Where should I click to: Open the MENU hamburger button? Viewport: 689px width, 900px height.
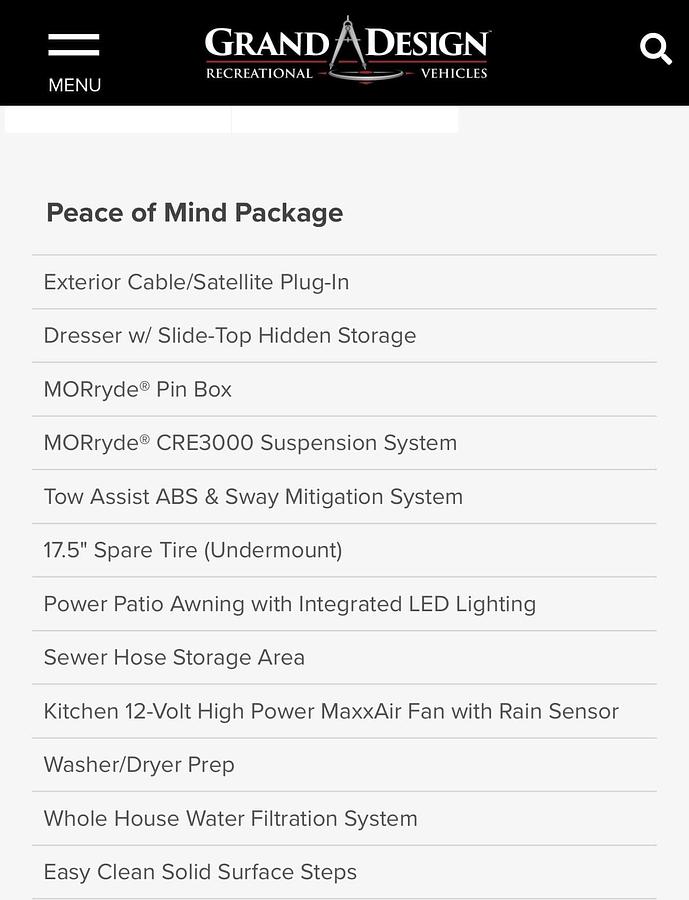click(74, 60)
